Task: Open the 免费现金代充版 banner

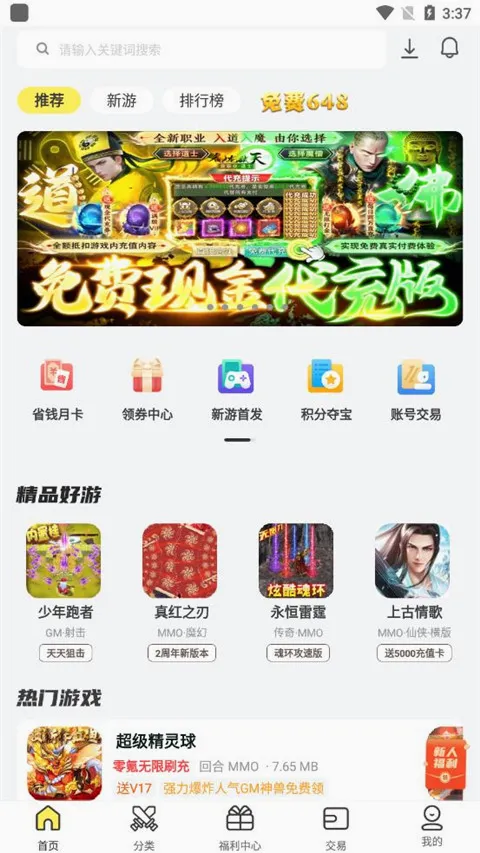Action: [x=240, y=228]
